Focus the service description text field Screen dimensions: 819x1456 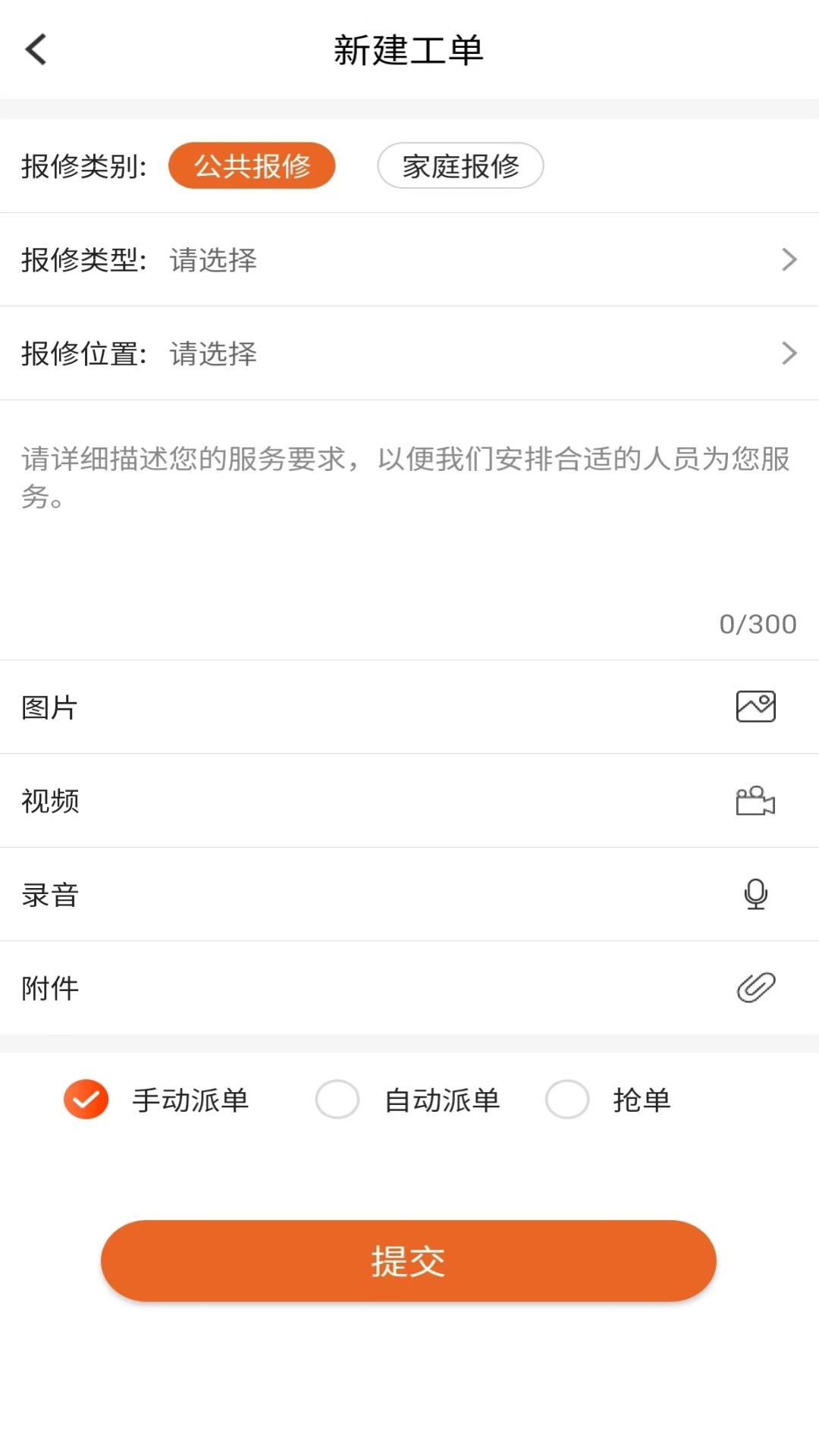coord(409,516)
